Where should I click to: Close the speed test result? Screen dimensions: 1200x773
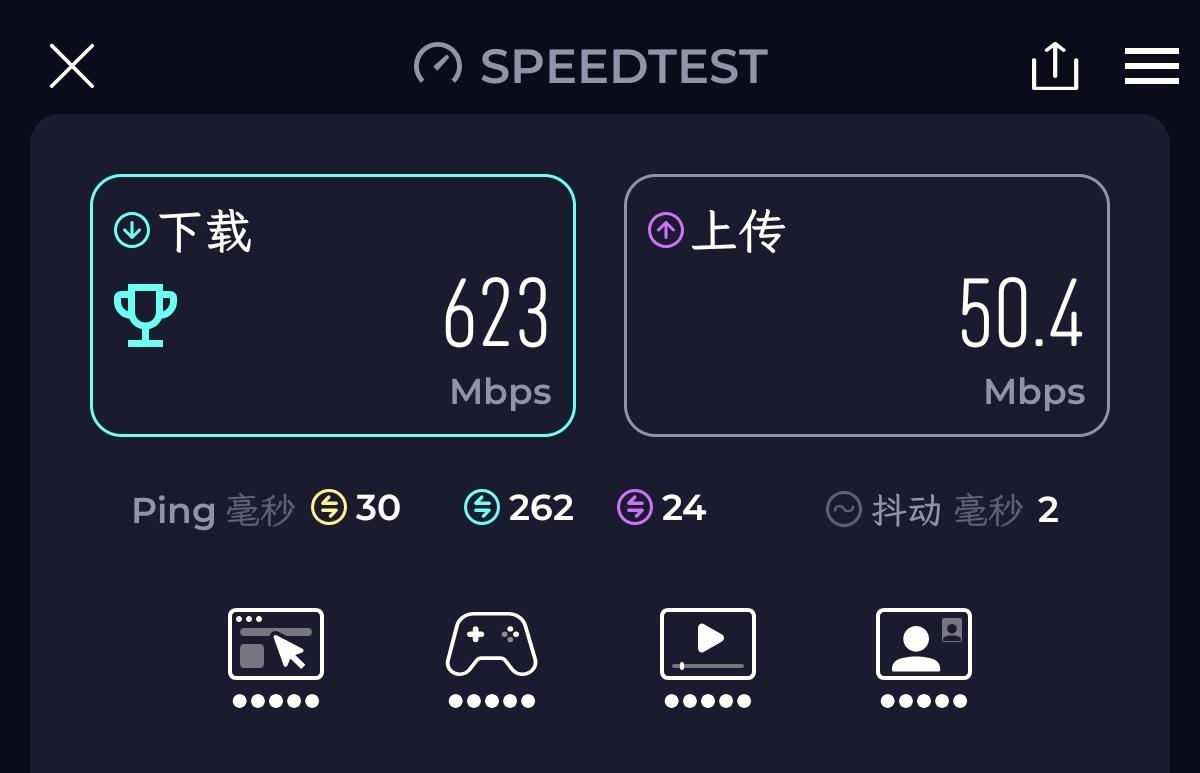72,66
